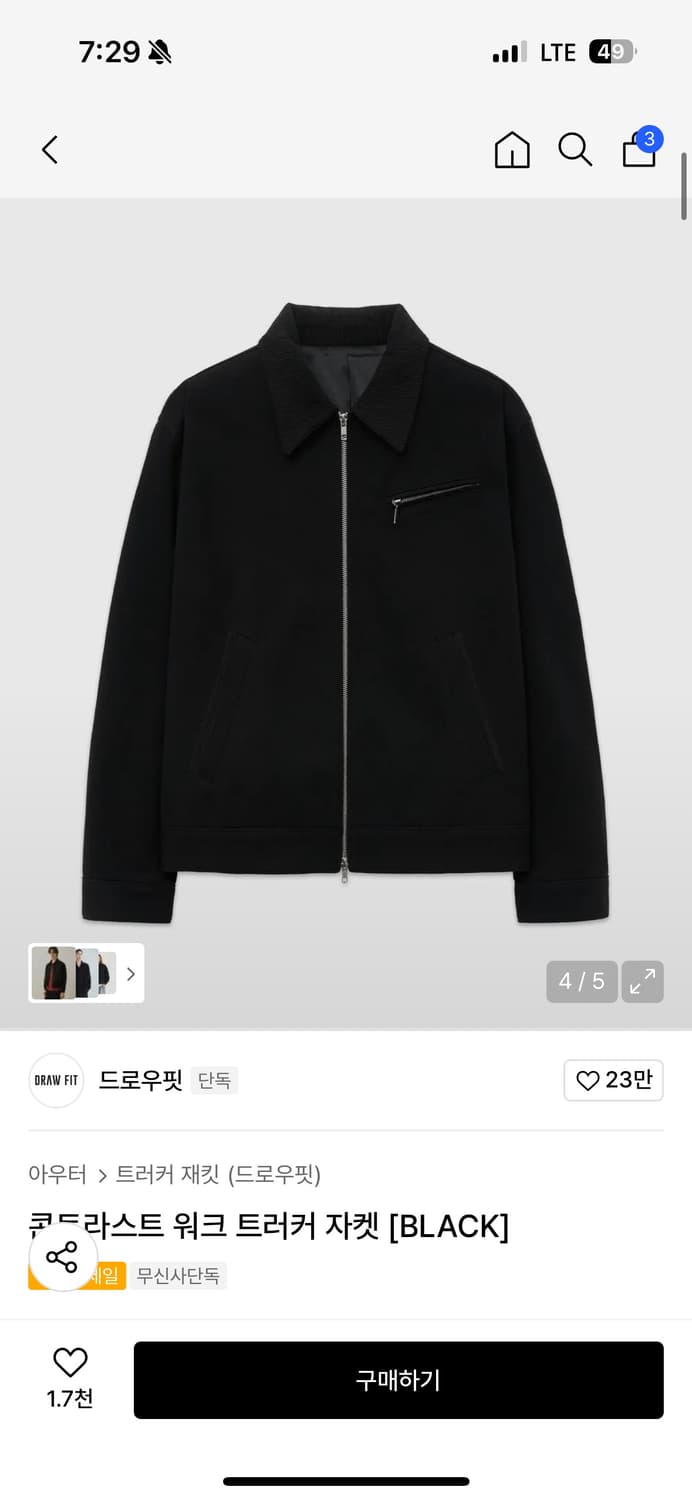Image resolution: width=692 pixels, height=1500 pixels.
Task: Open the search magnifier icon
Action: coord(575,150)
